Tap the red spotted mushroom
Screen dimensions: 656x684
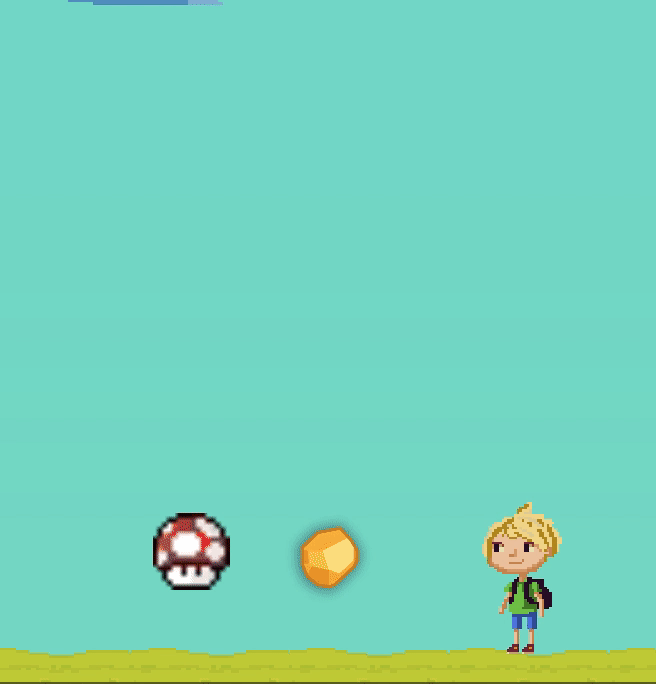point(191,551)
